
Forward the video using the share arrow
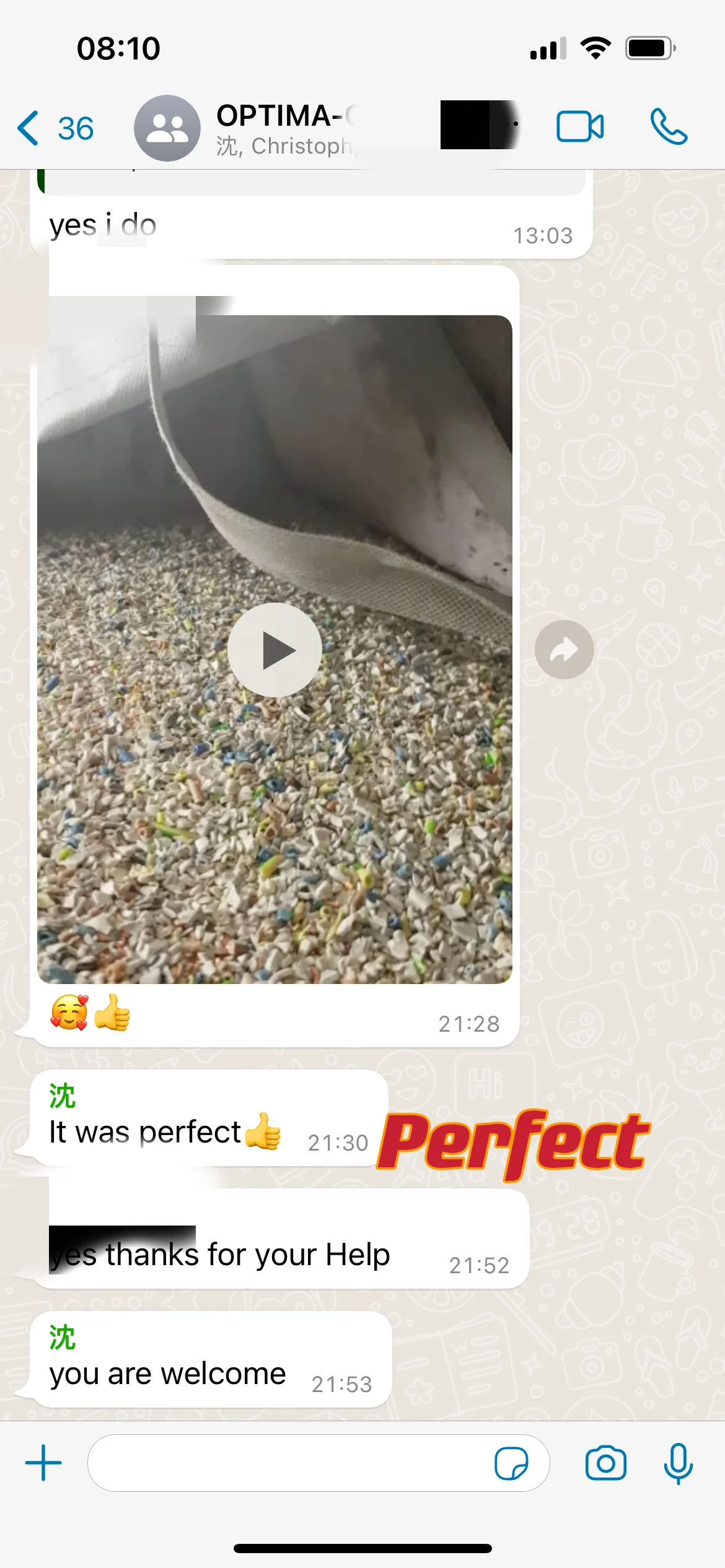pos(563,648)
